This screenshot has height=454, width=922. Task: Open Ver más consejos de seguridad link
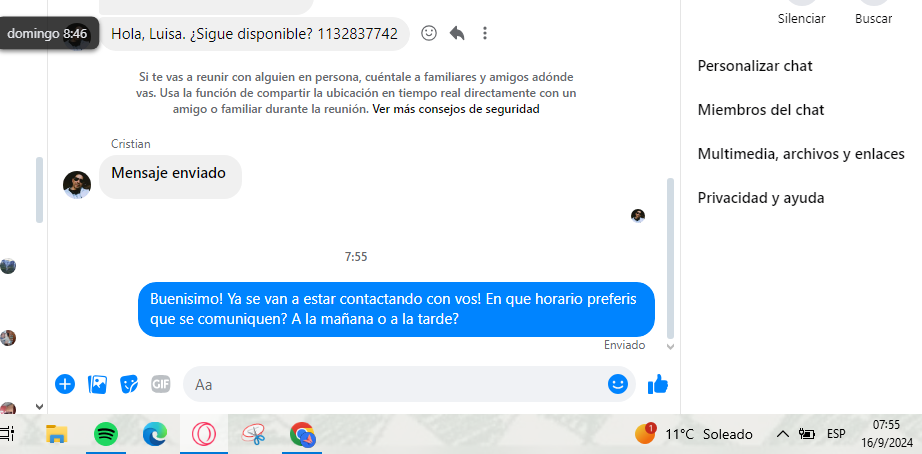pos(456,110)
